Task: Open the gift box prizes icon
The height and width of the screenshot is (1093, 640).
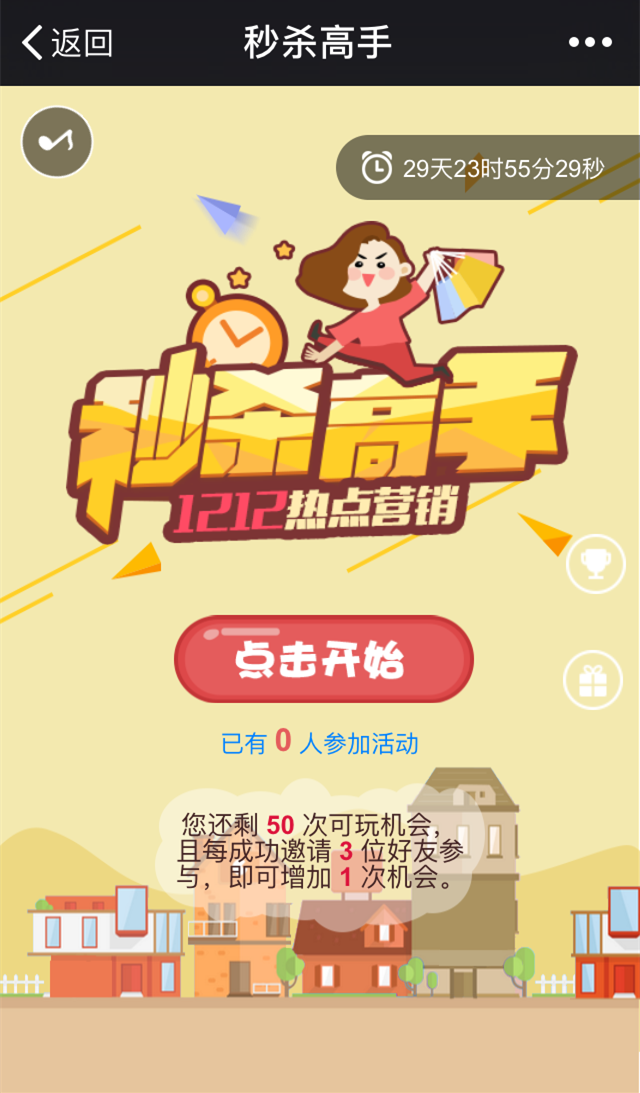Action: tap(594, 681)
